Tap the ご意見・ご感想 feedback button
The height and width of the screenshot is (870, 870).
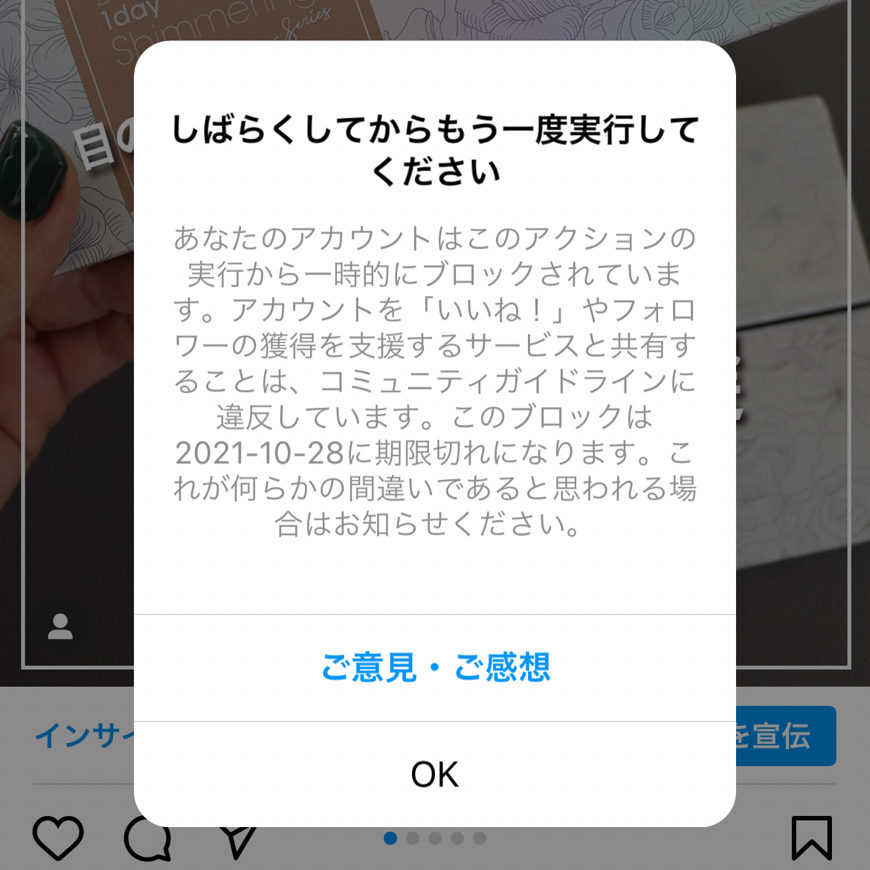[435, 667]
